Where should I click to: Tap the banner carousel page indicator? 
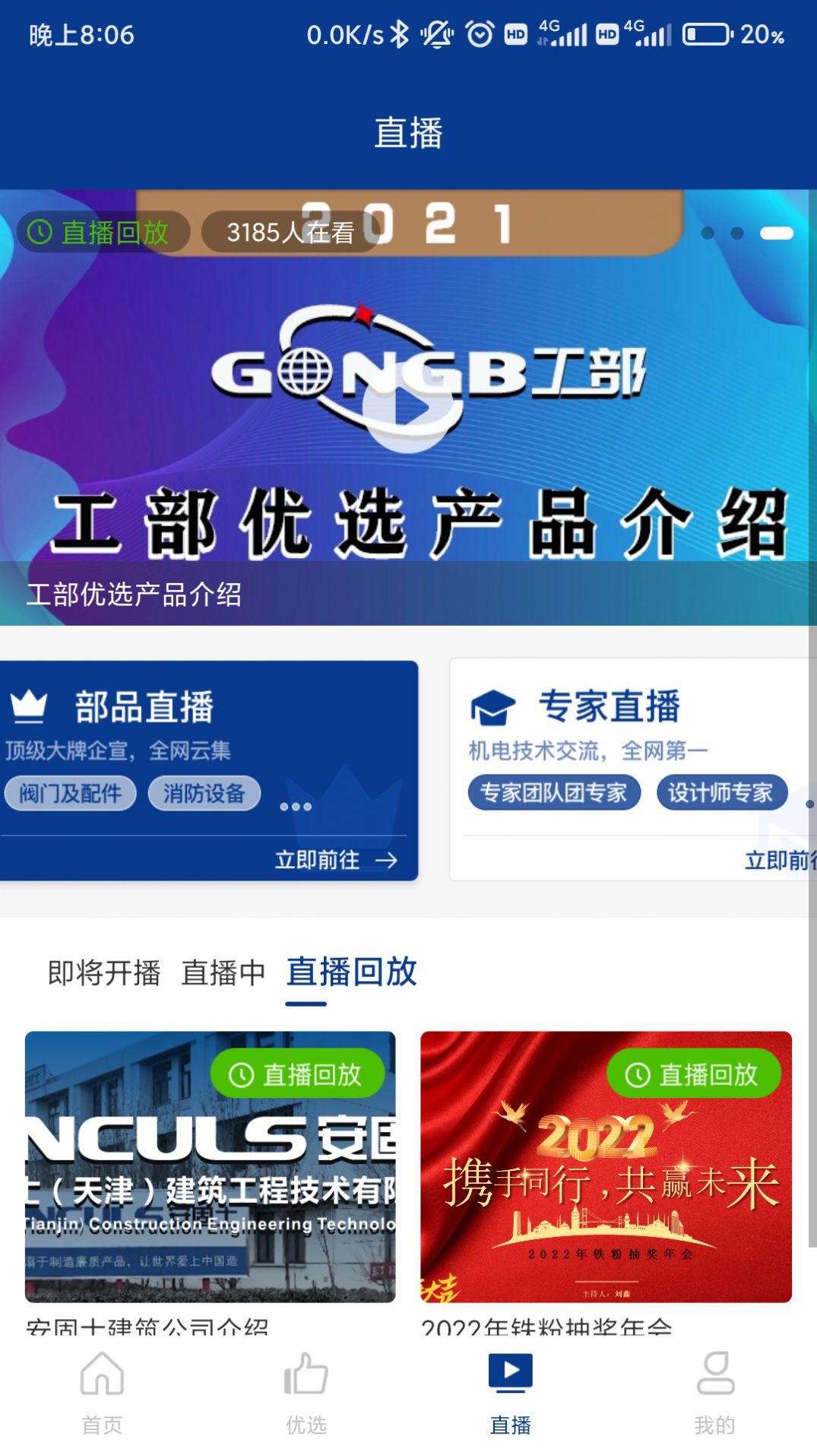point(746,233)
